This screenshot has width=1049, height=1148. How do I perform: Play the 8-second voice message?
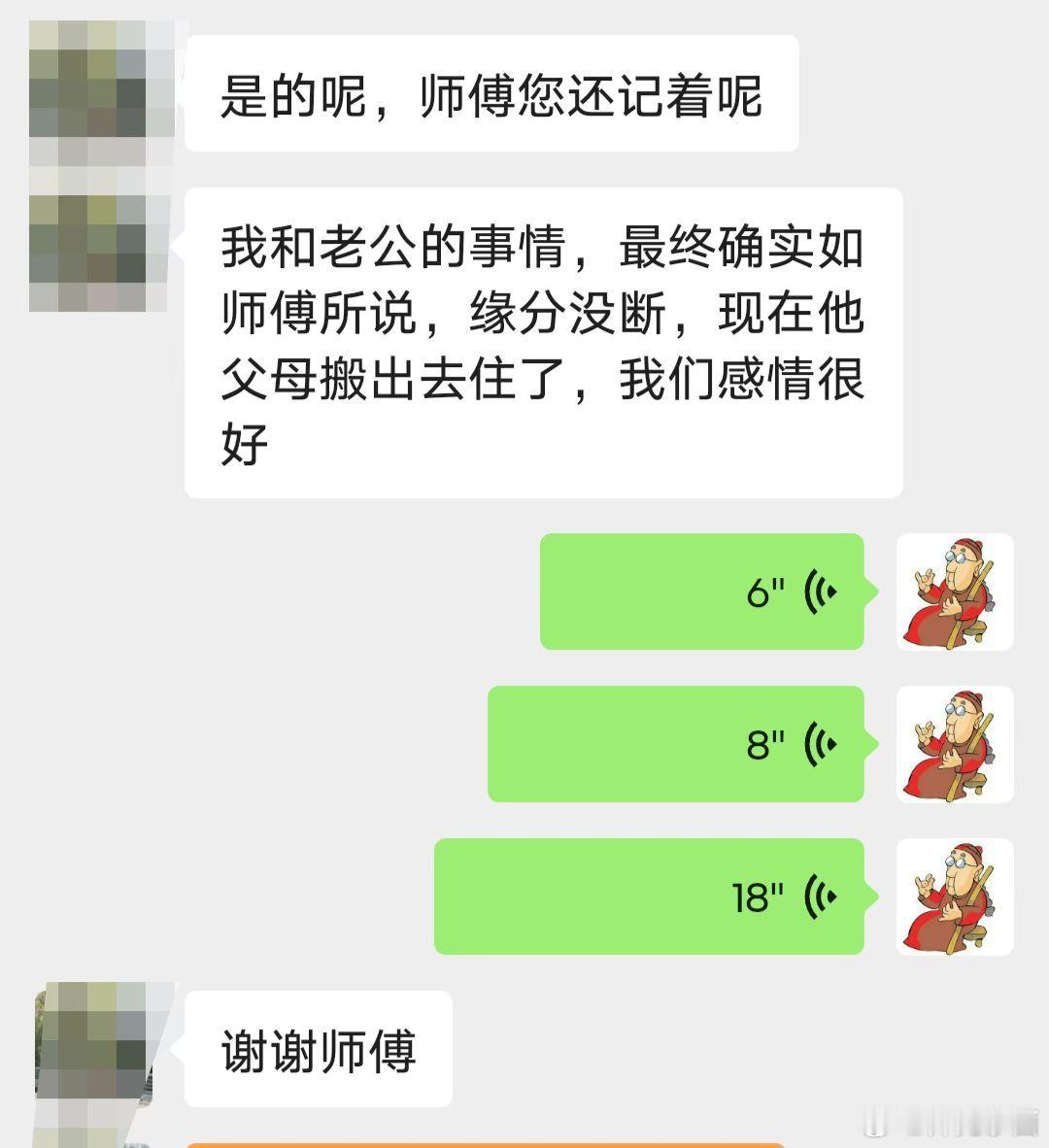(x=675, y=745)
